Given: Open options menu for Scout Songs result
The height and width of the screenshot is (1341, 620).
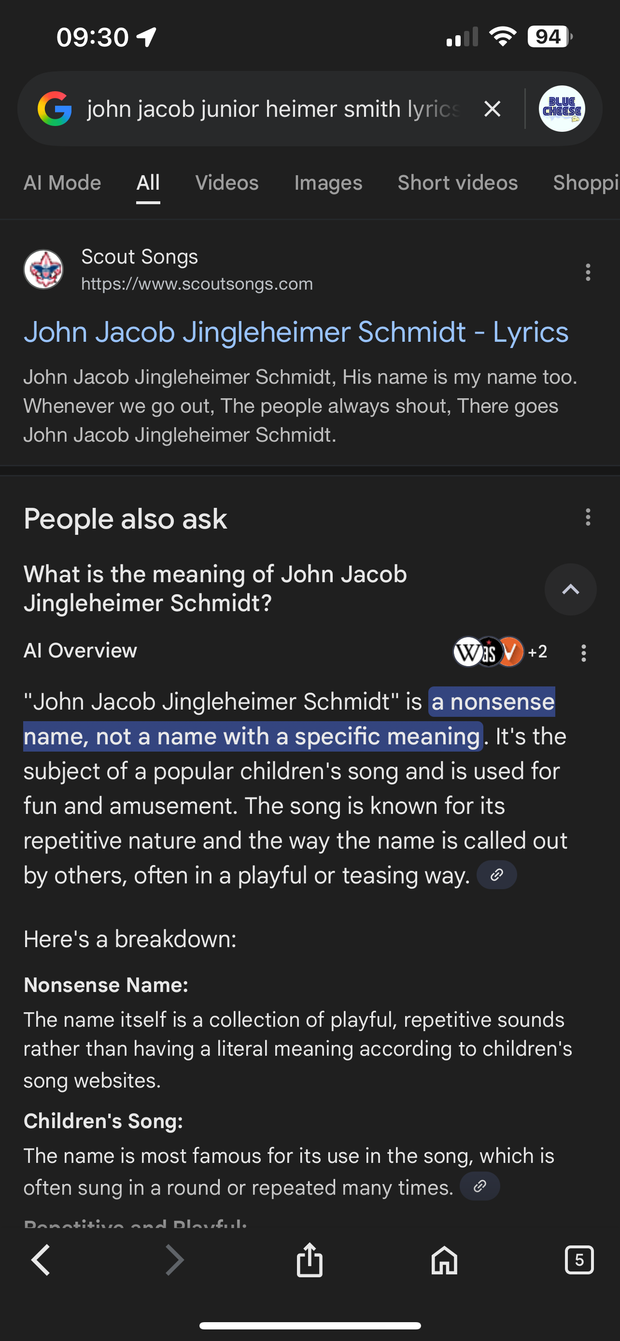Looking at the screenshot, I should (588, 272).
